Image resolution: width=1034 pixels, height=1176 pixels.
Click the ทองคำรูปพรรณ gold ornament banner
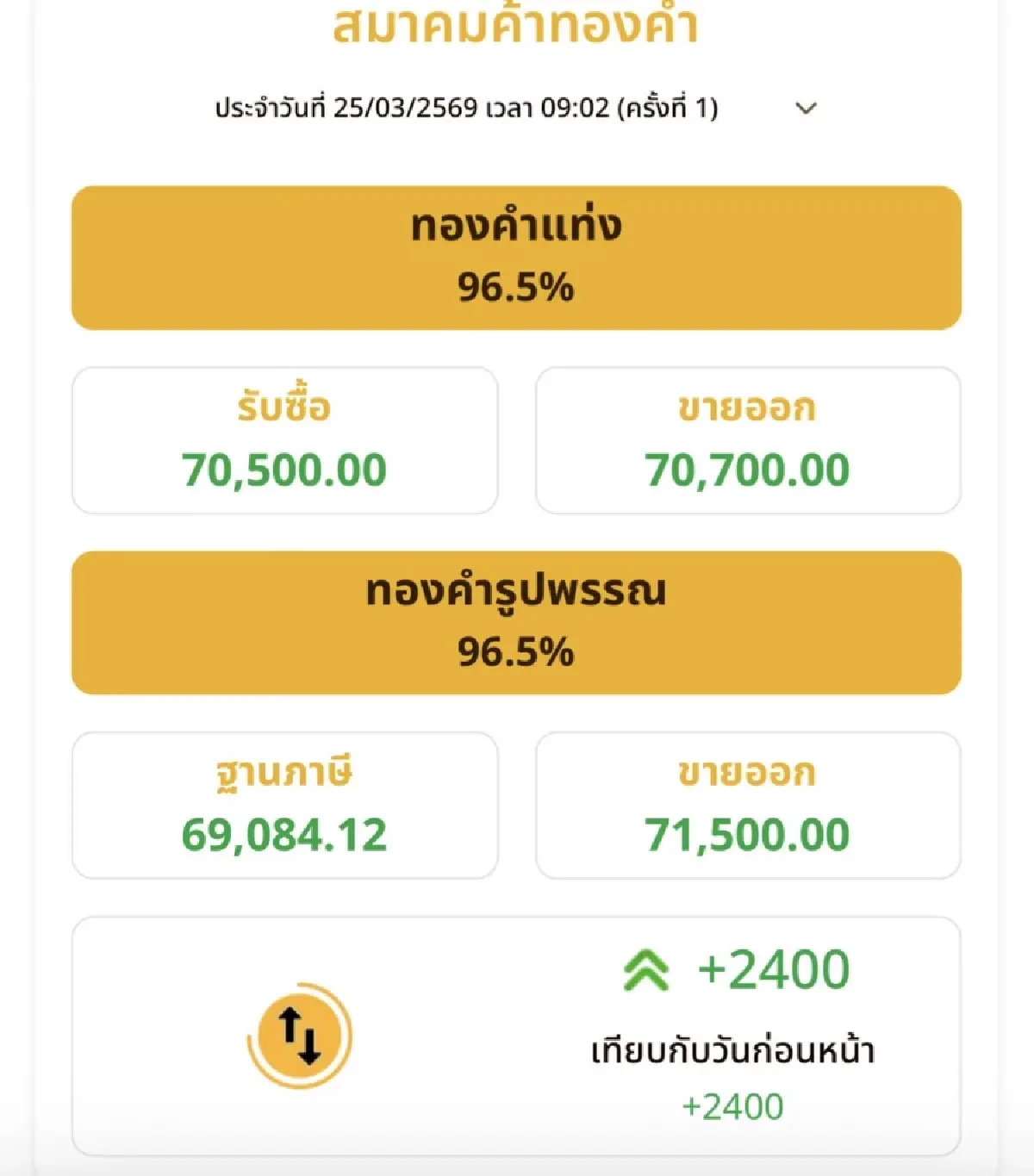point(517,622)
